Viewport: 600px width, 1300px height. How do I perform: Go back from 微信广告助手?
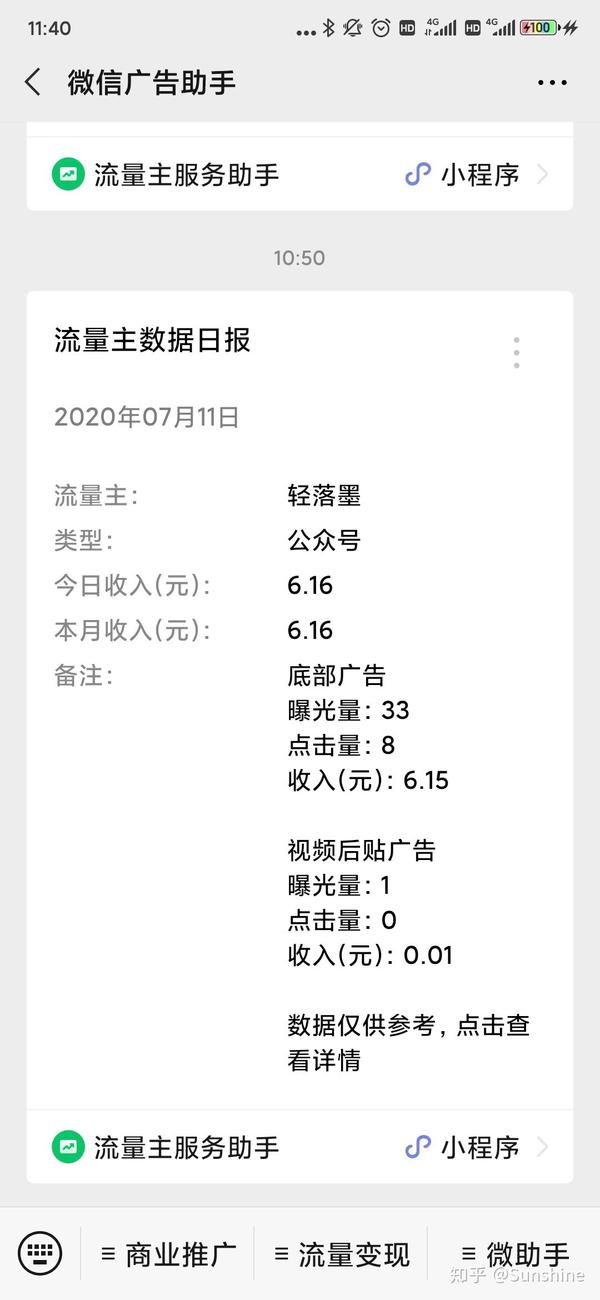[x=33, y=82]
